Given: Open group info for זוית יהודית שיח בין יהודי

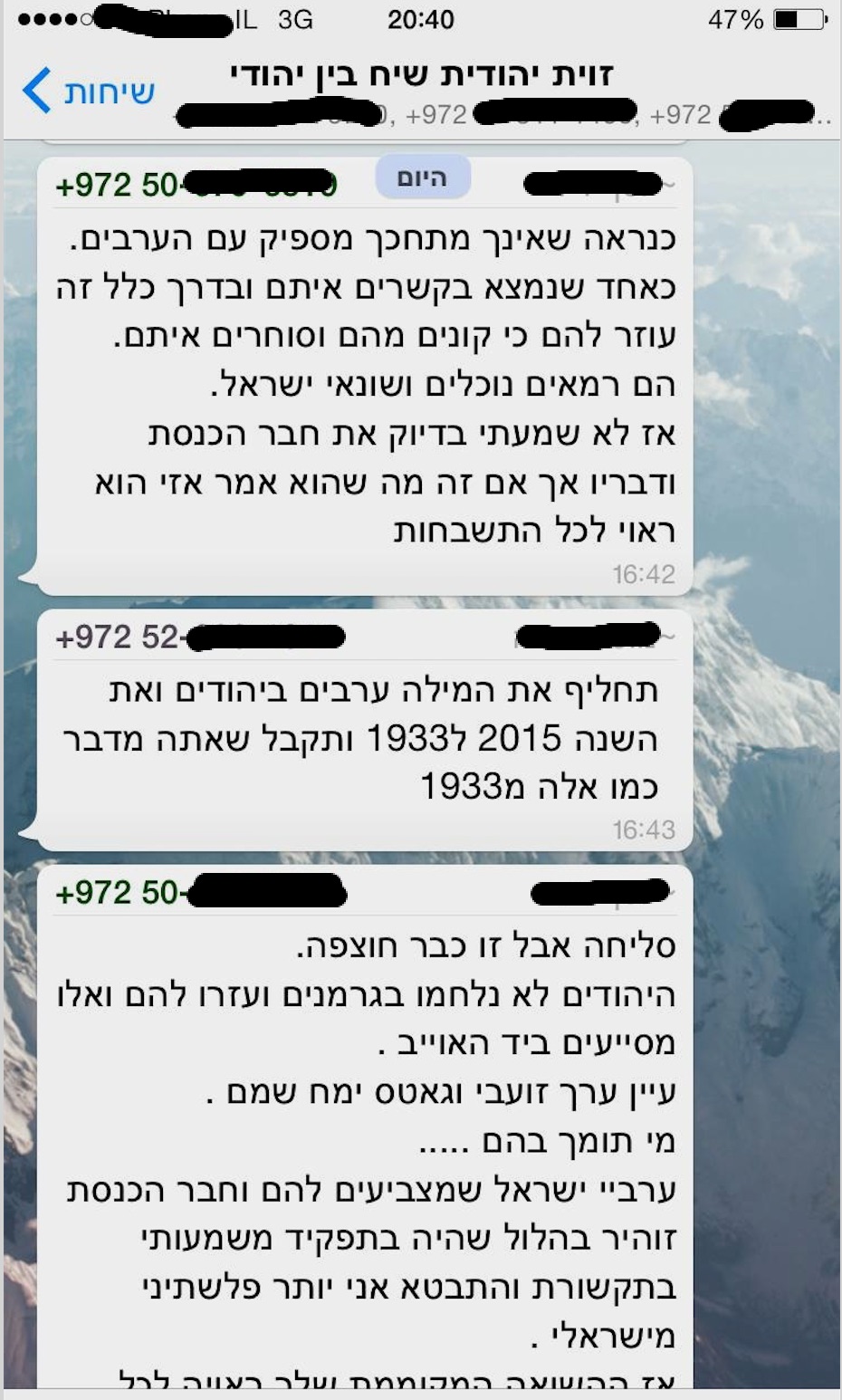Looking at the screenshot, I should 421,76.
